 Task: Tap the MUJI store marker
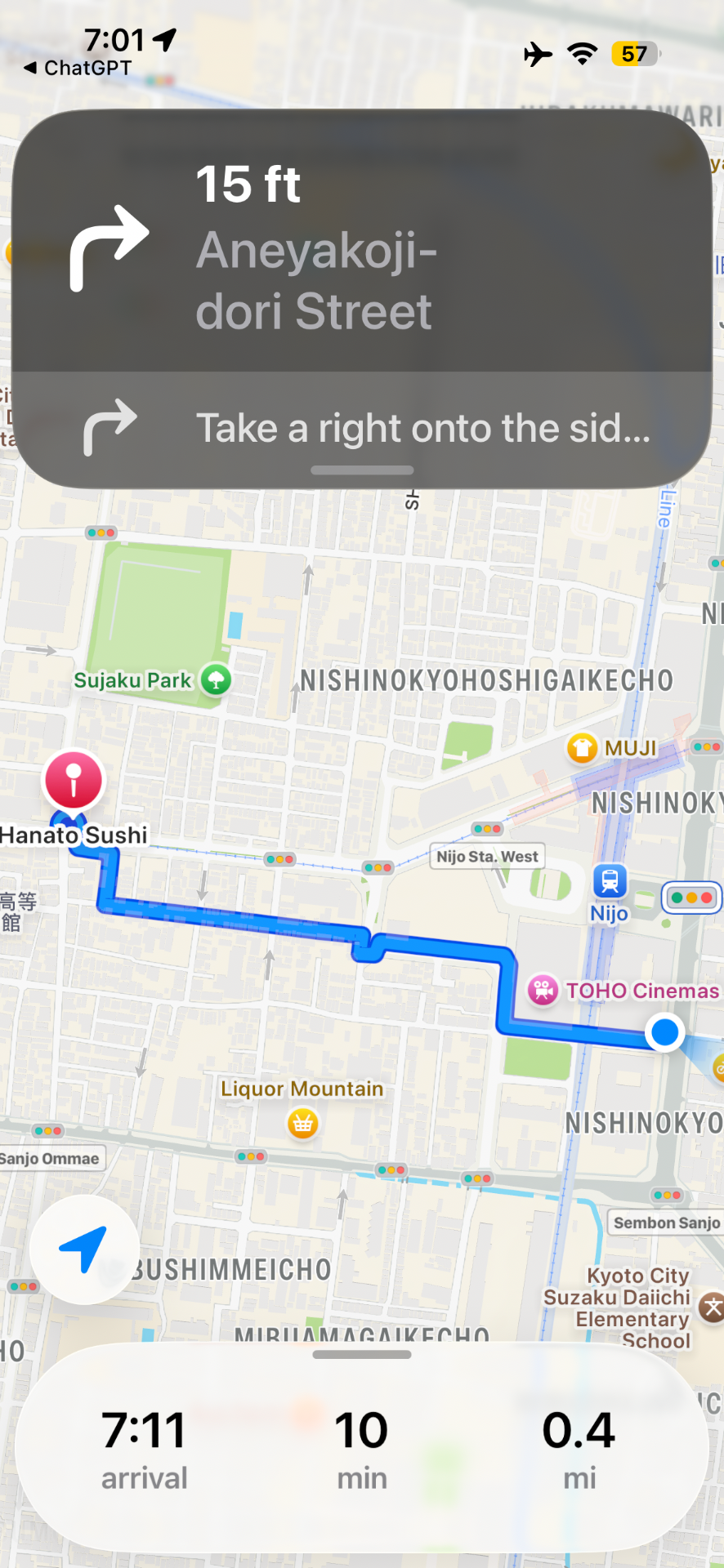pos(583,747)
